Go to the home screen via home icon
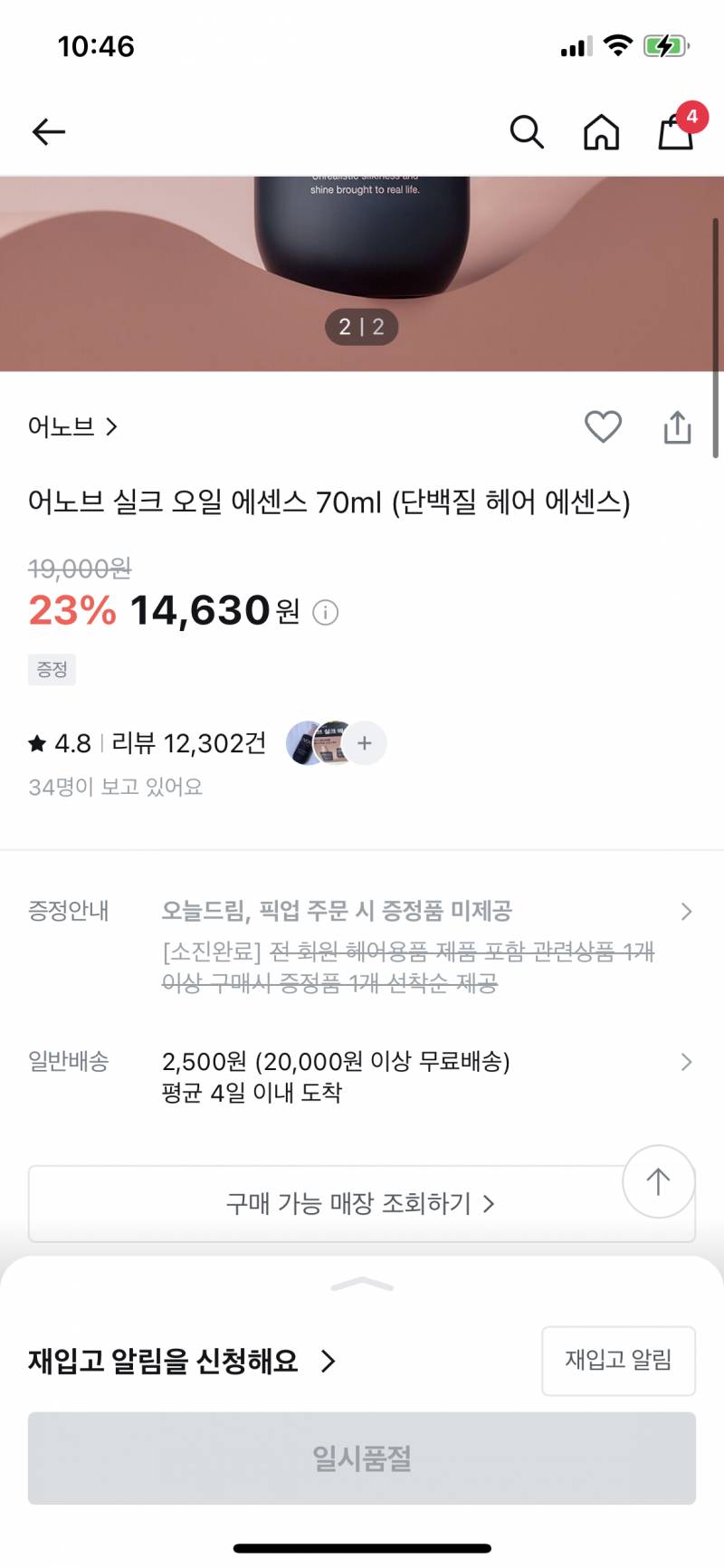Viewport: 724px width, 1568px height. (601, 131)
